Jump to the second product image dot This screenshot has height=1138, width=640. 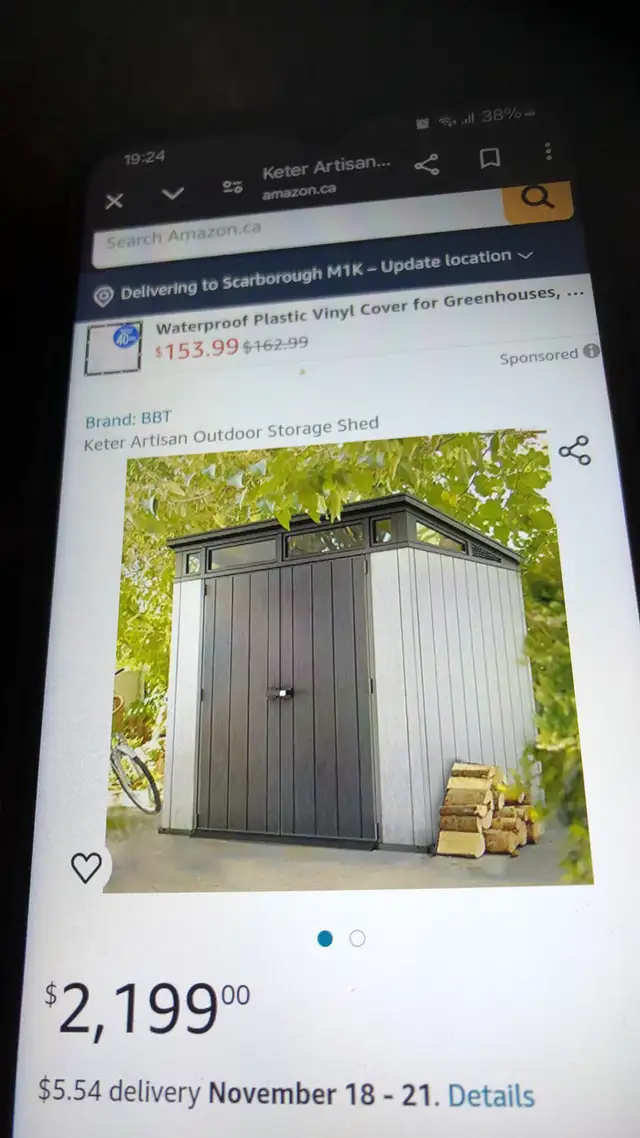pyautogui.click(x=357, y=938)
